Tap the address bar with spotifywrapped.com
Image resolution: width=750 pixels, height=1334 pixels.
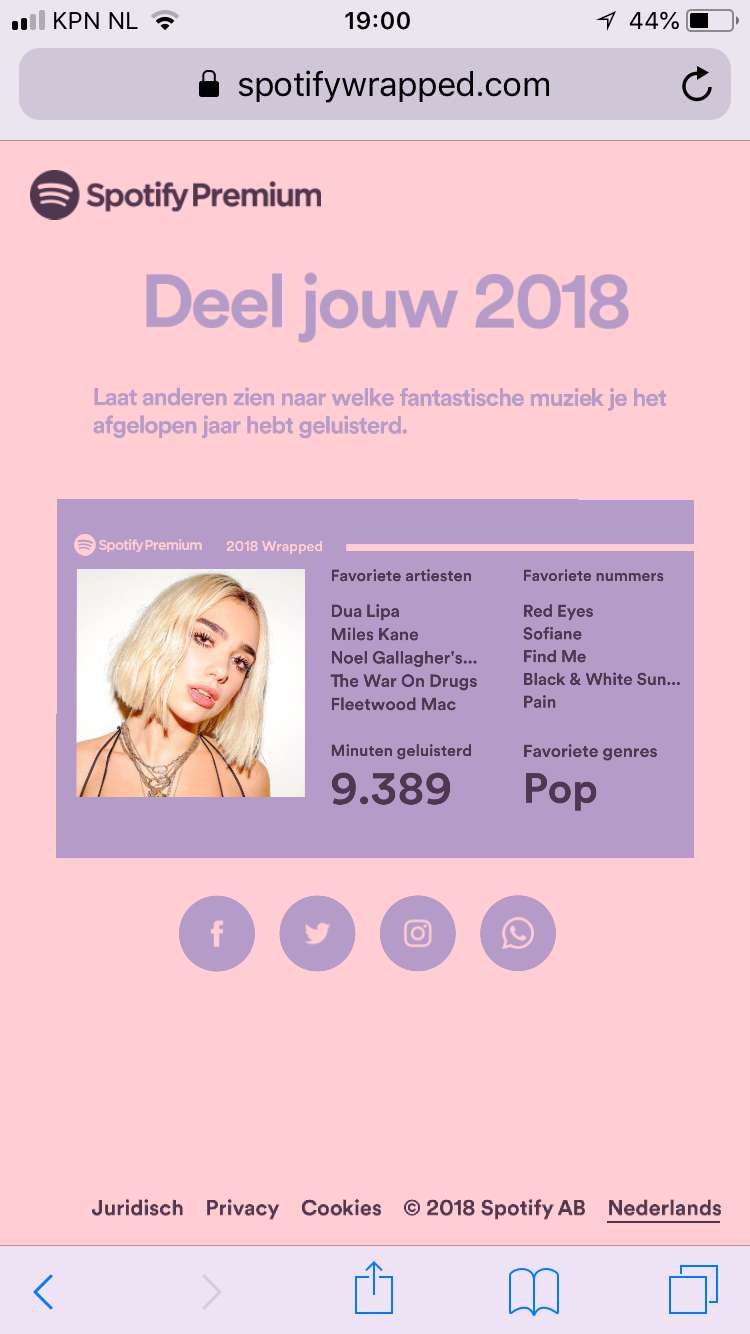(375, 85)
